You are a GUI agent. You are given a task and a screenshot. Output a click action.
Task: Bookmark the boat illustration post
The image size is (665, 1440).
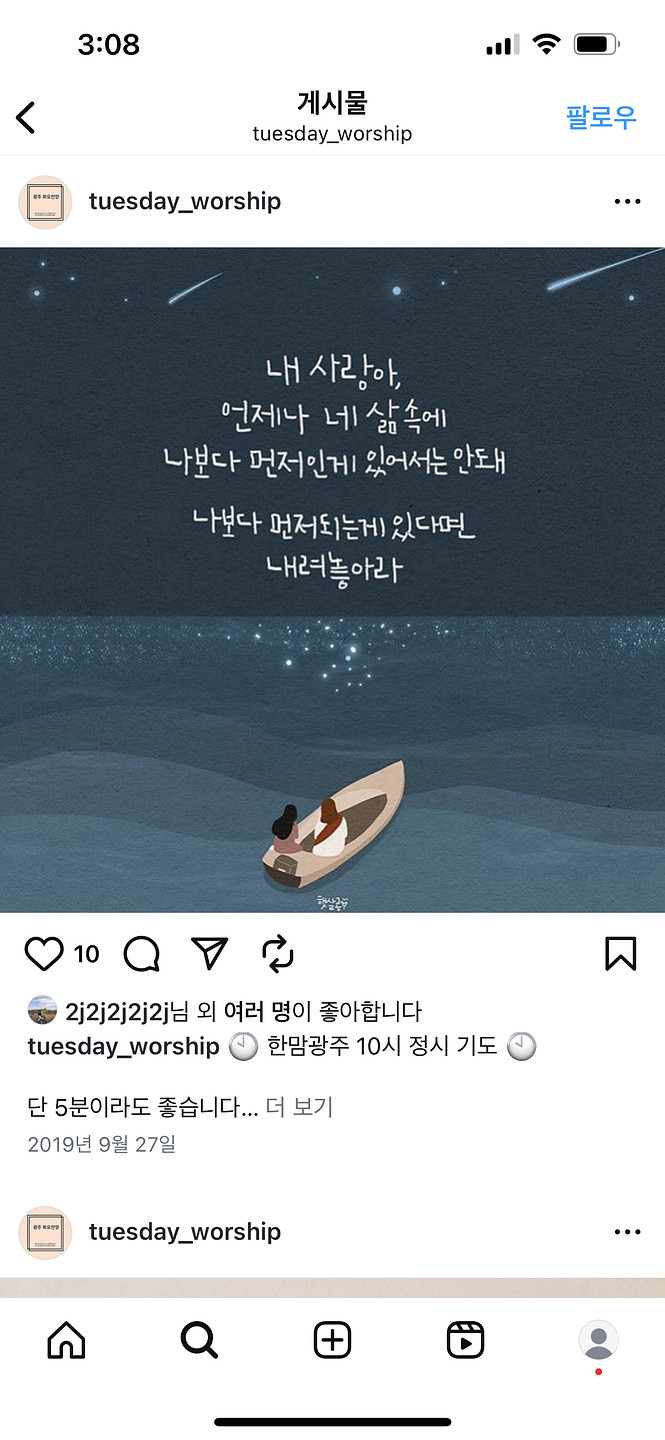(620, 954)
